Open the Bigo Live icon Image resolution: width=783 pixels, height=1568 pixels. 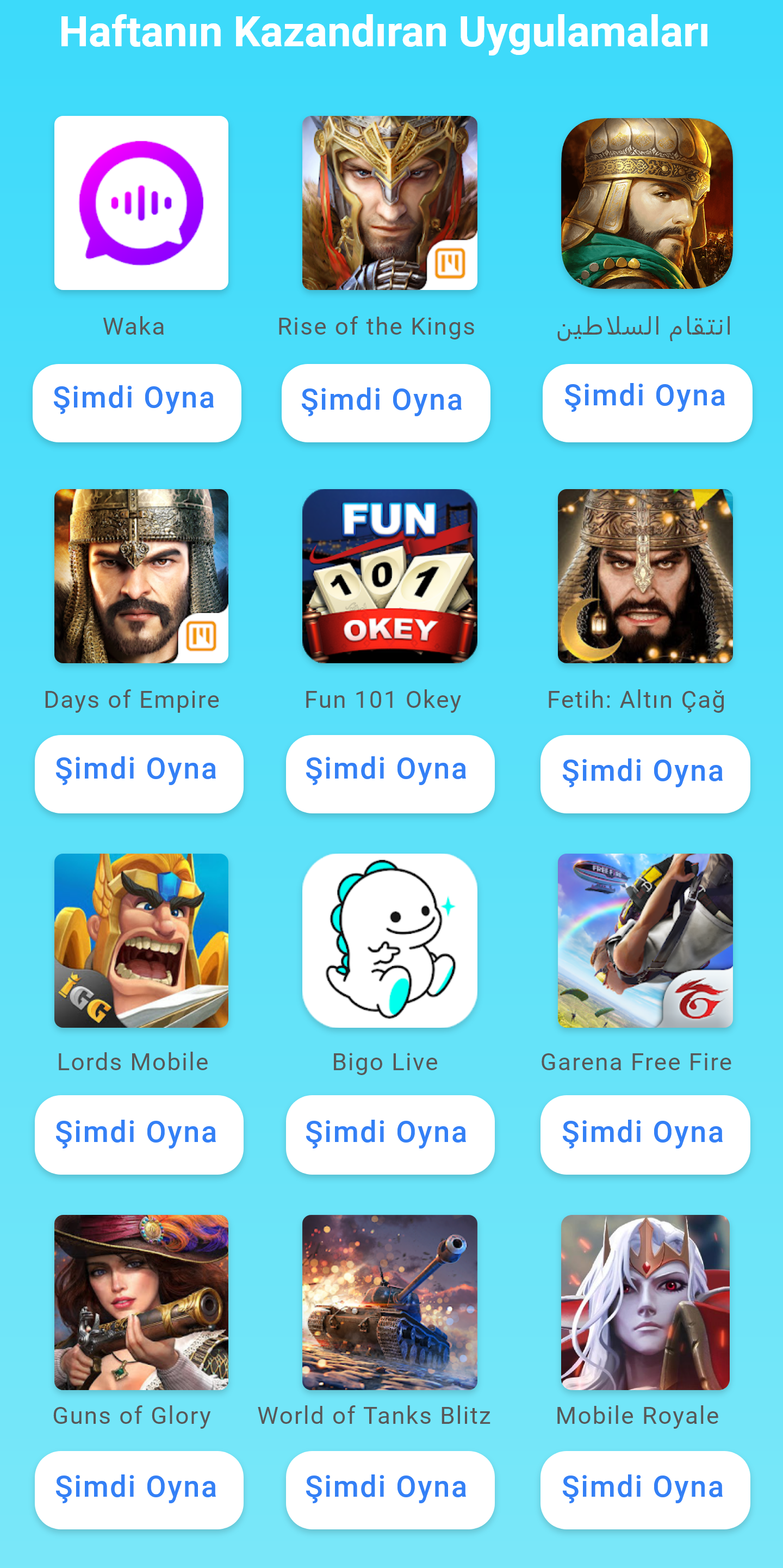click(x=389, y=940)
